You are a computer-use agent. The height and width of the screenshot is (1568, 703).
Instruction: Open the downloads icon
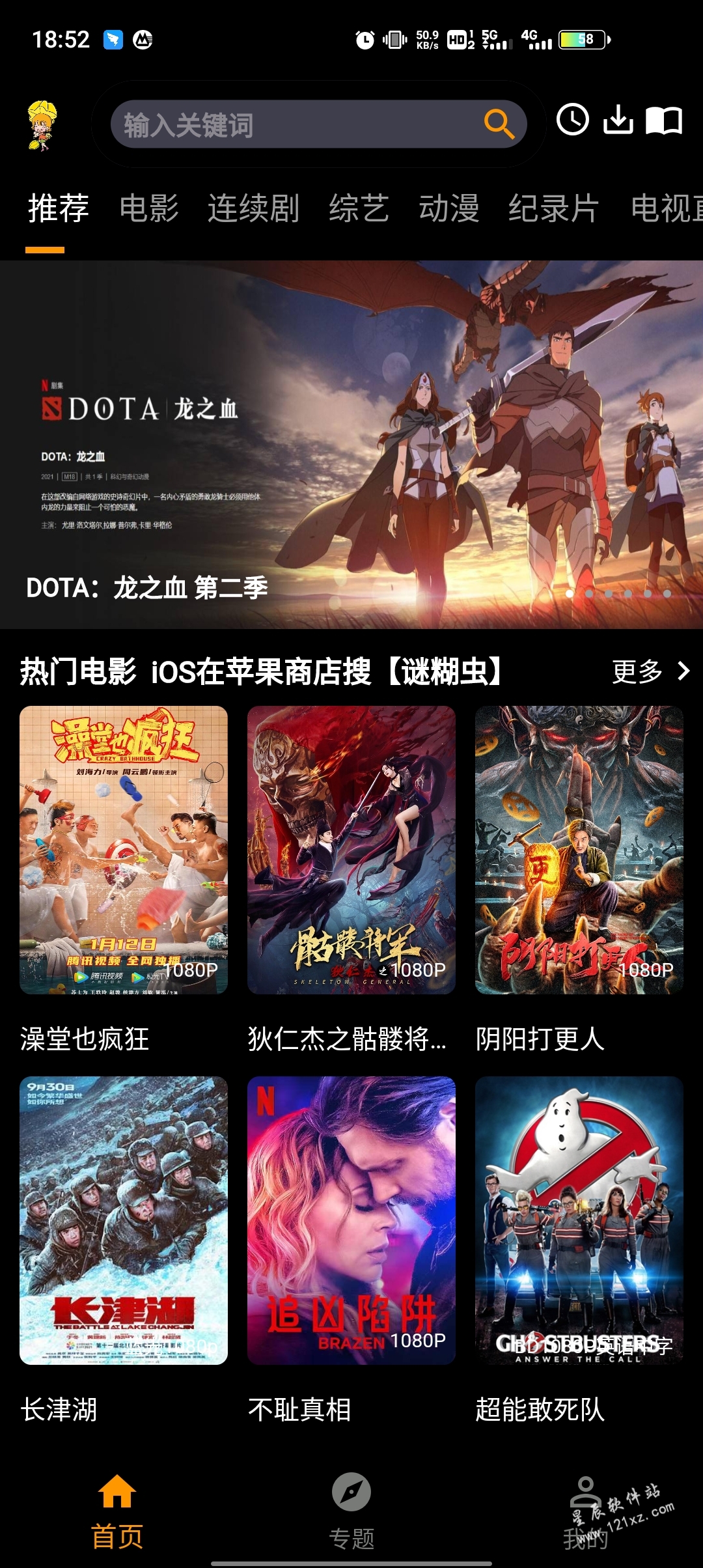[x=618, y=120]
